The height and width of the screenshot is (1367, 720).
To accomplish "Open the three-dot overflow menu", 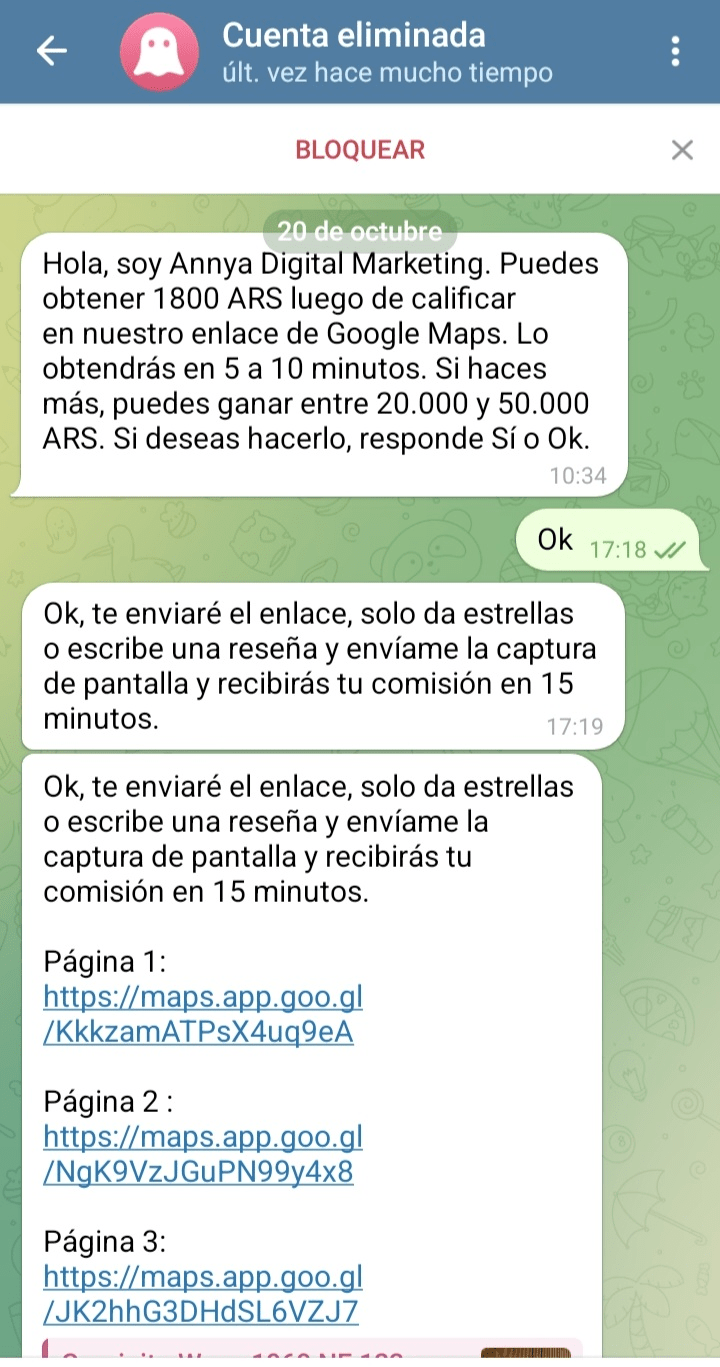I will pyautogui.click(x=676, y=51).
